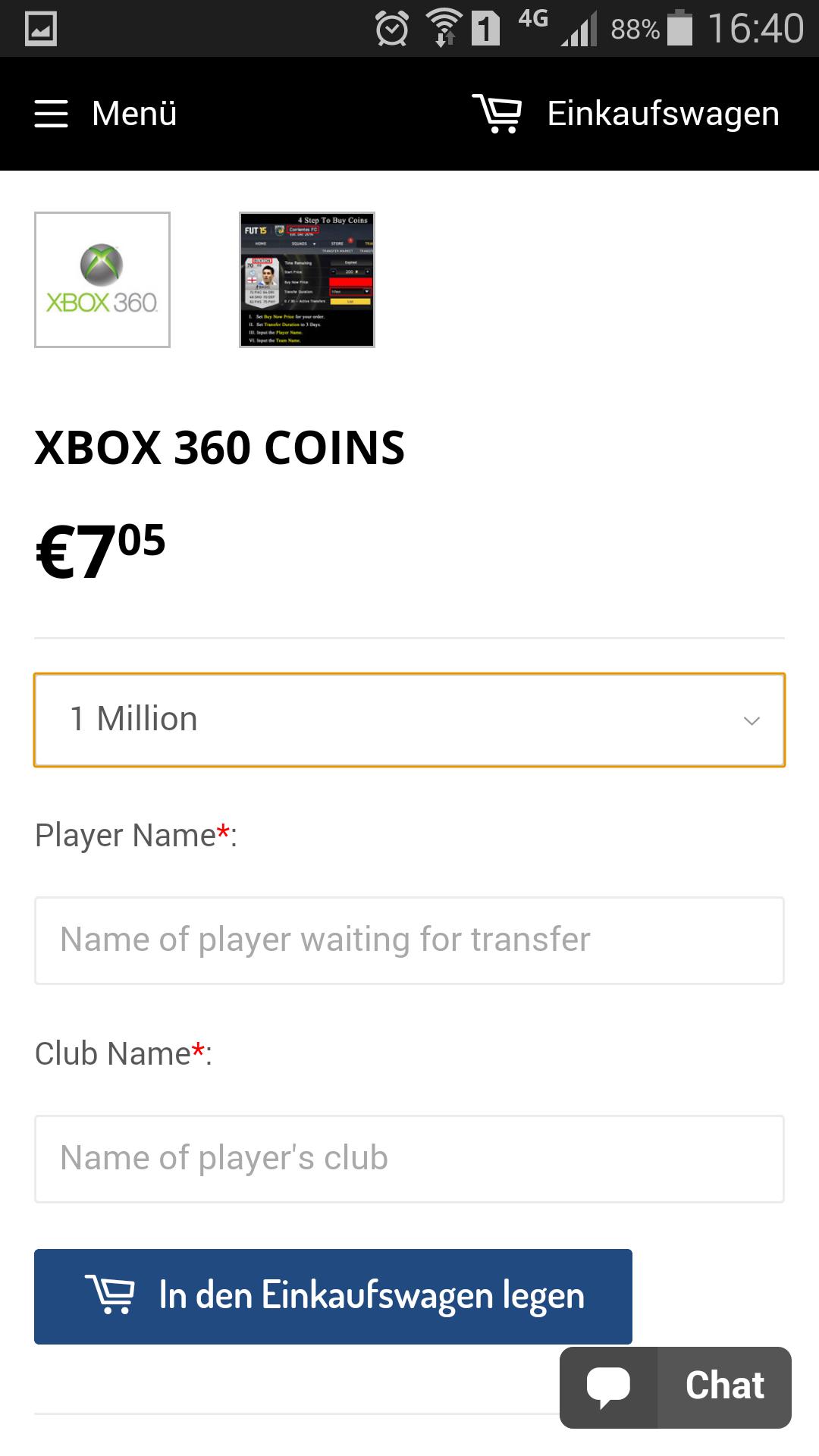Open the Menü hamburger button
819x1456 pixels.
pos(105,114)
